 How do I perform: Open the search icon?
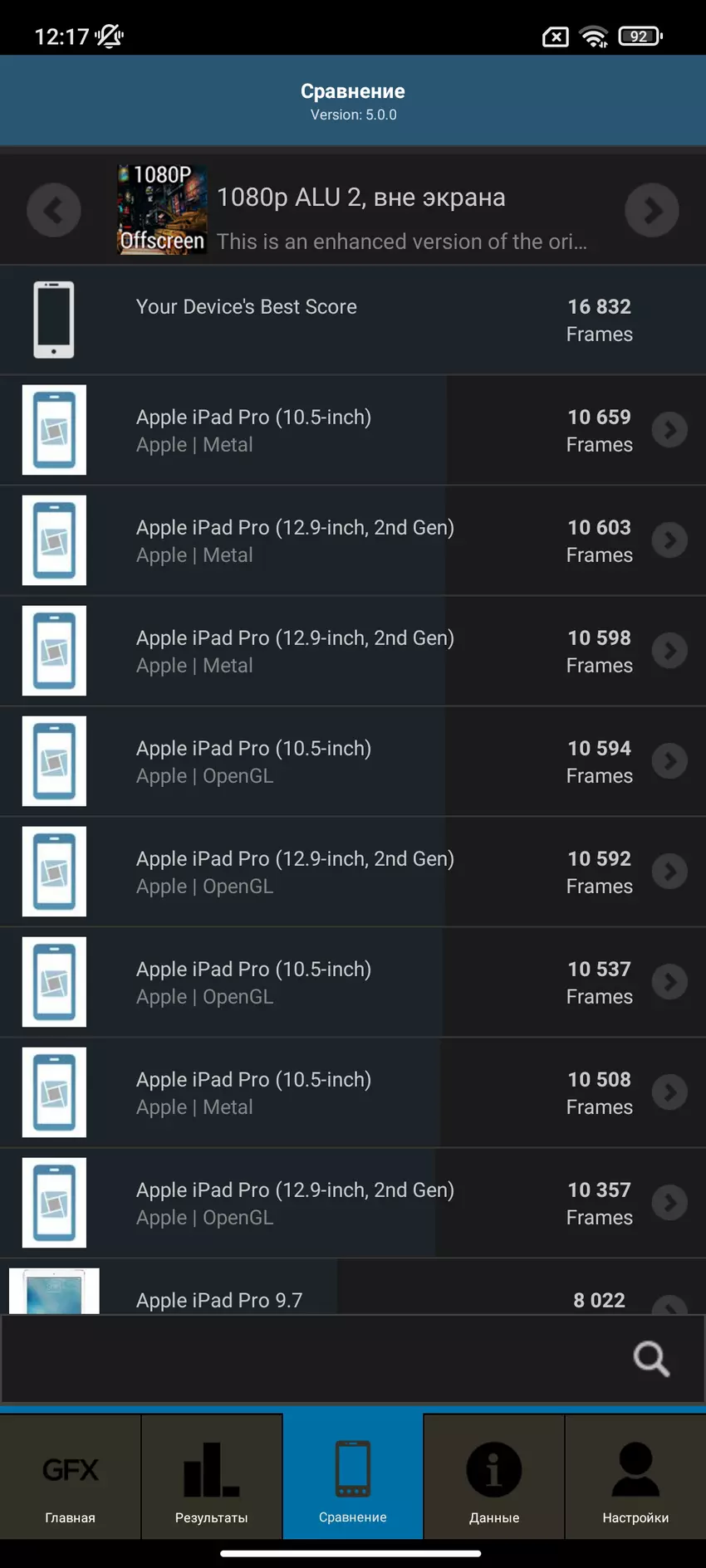click(651, 1359)
